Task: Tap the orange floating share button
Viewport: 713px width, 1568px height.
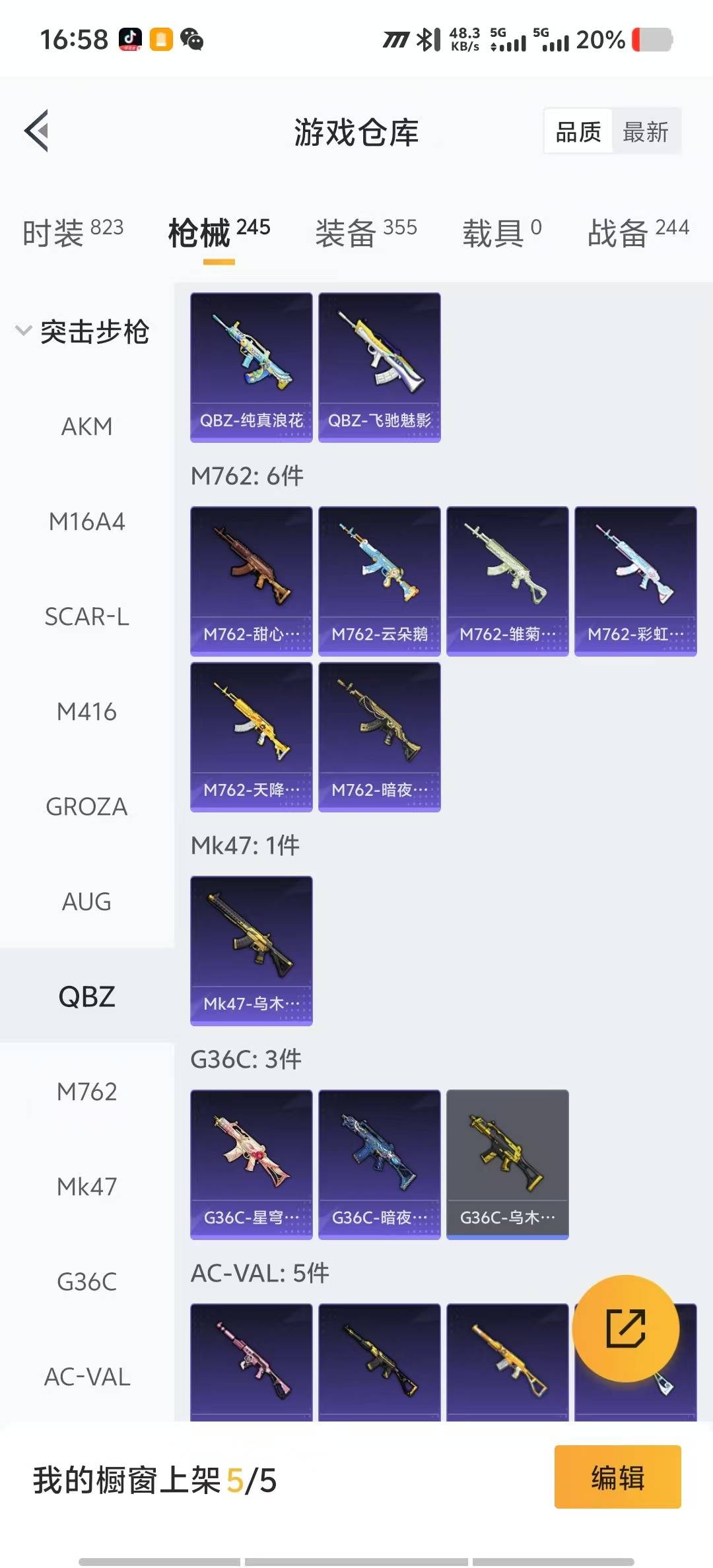Action: coord(625,1328)
